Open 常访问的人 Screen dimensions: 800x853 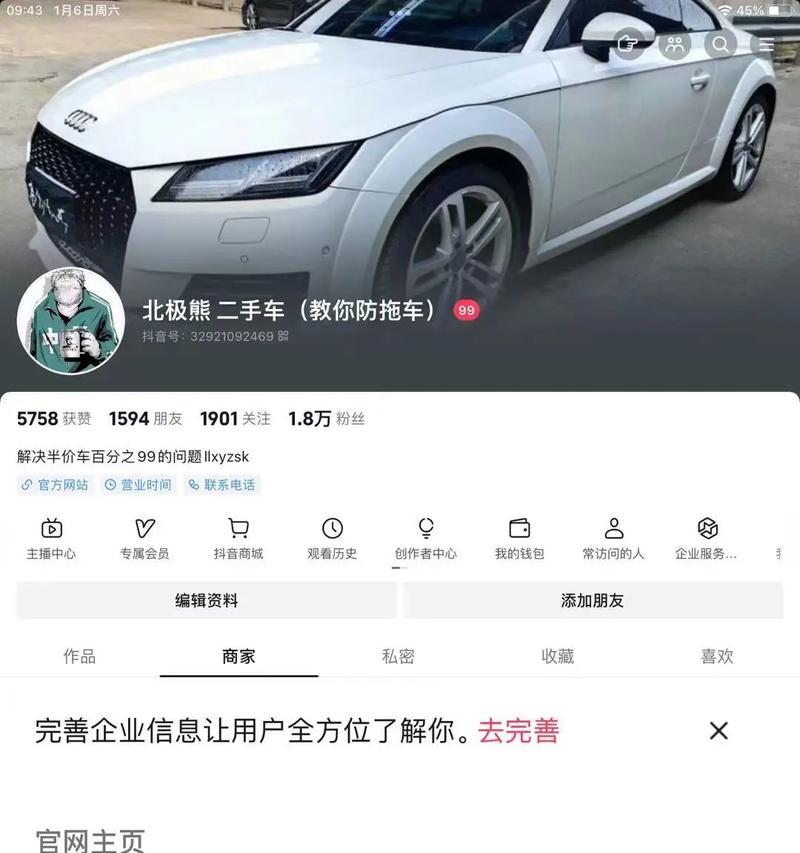[x=614, y=539]
